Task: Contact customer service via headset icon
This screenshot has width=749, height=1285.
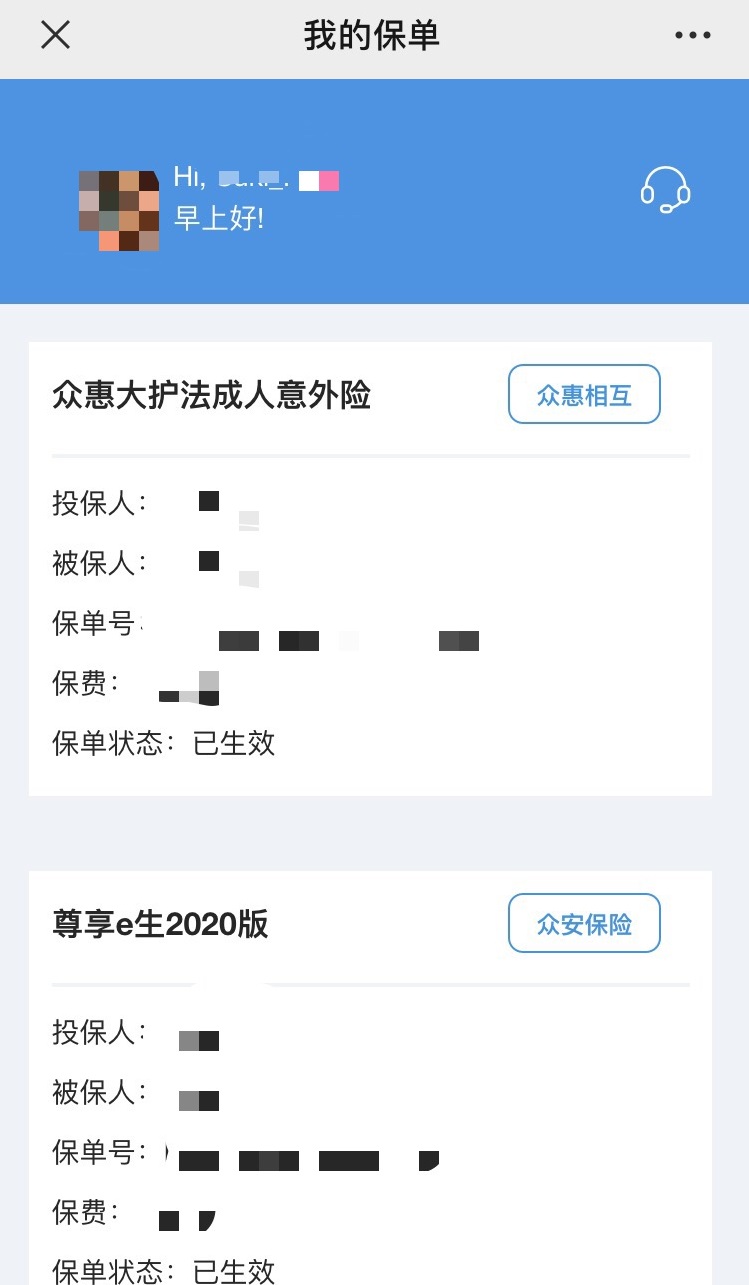Action: pyautogui.click(x=665, y=189)
